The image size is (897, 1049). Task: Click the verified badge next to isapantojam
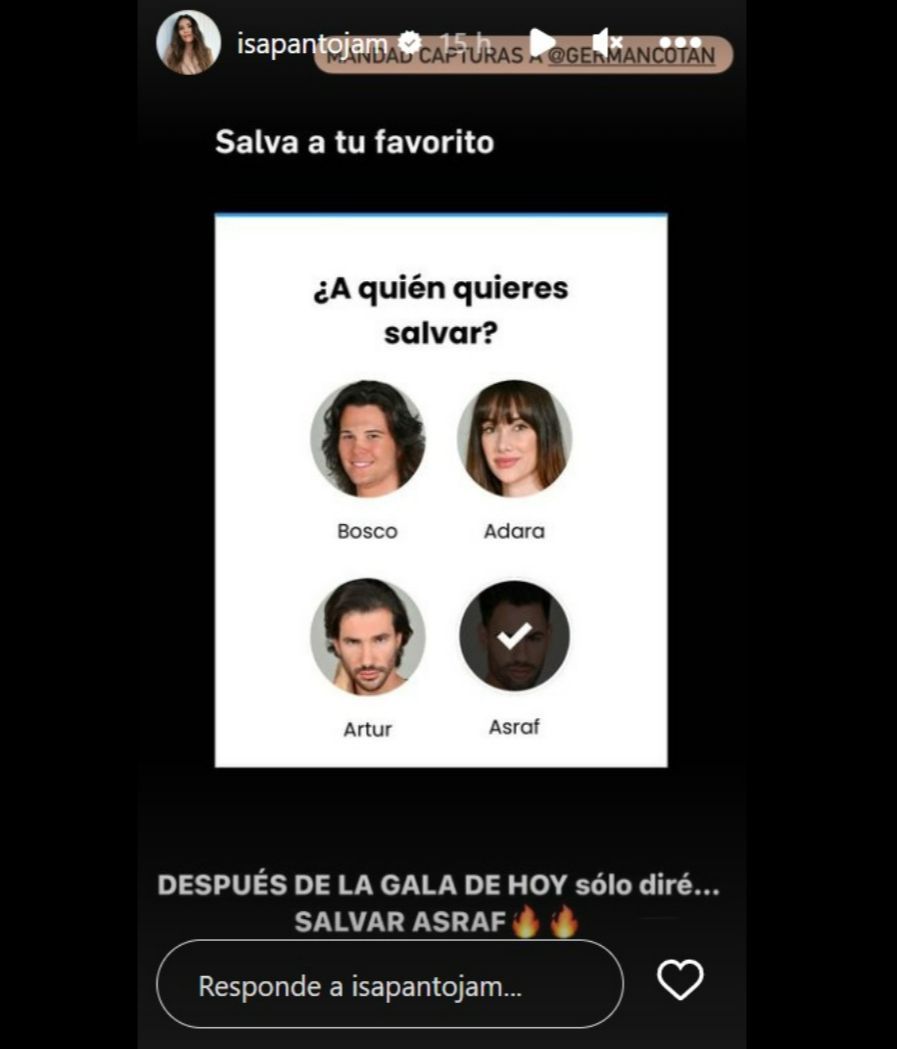point(410,43)
